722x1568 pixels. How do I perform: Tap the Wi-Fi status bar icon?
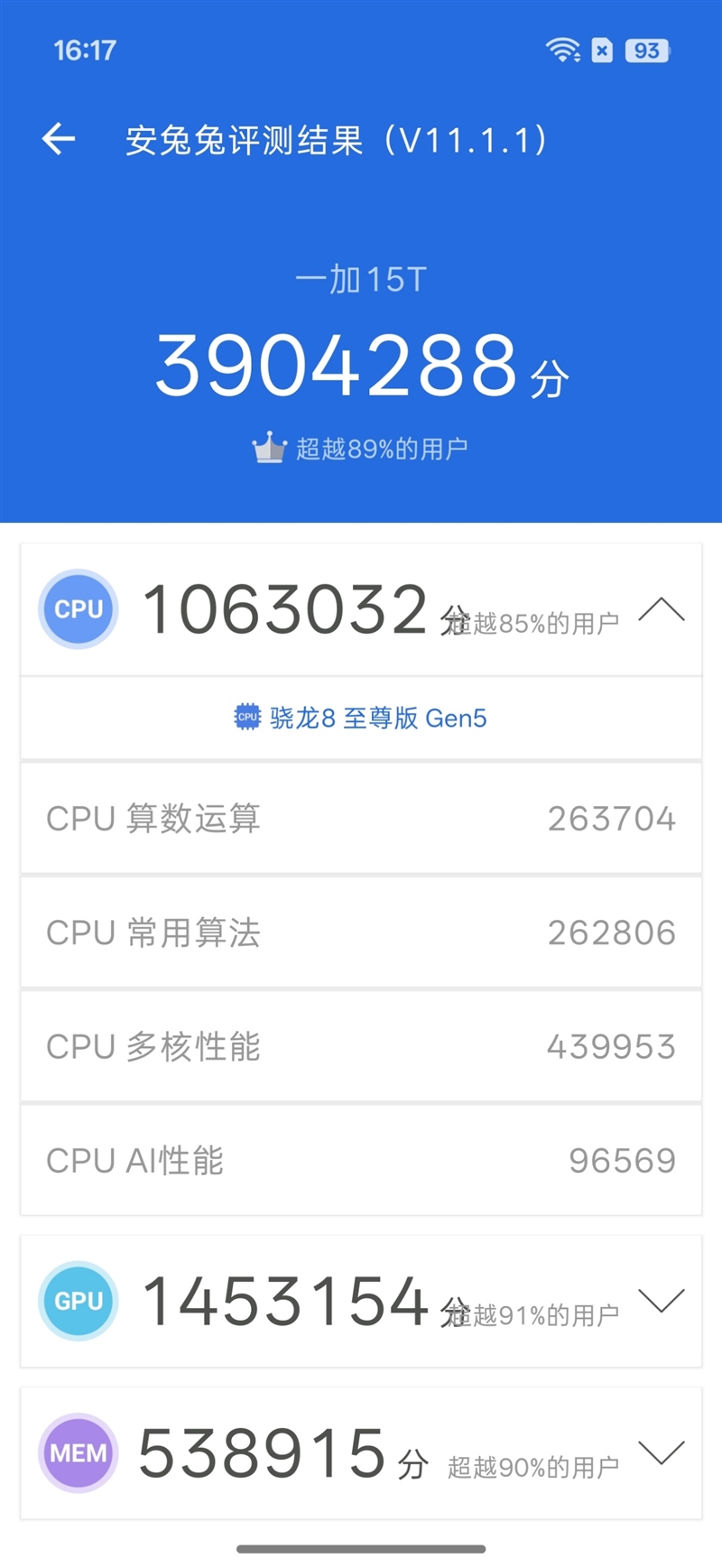pos(563,51)
